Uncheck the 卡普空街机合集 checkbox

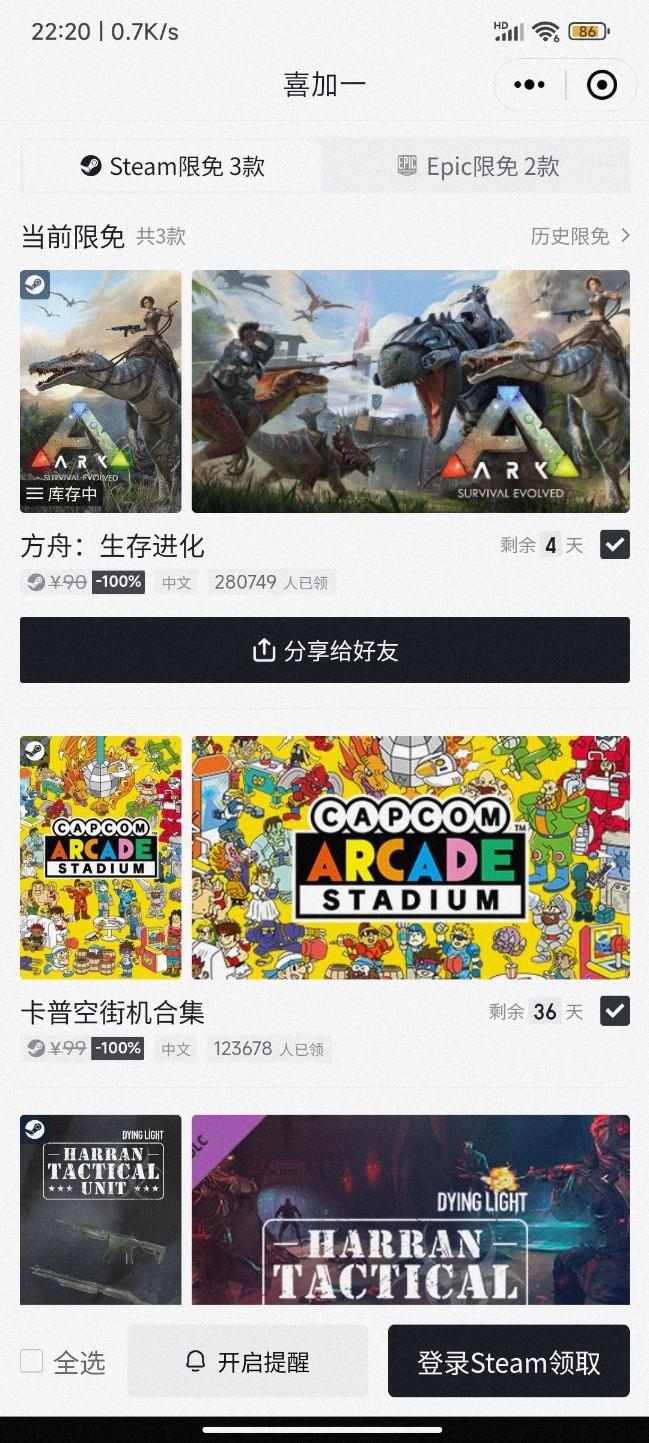614,1011
